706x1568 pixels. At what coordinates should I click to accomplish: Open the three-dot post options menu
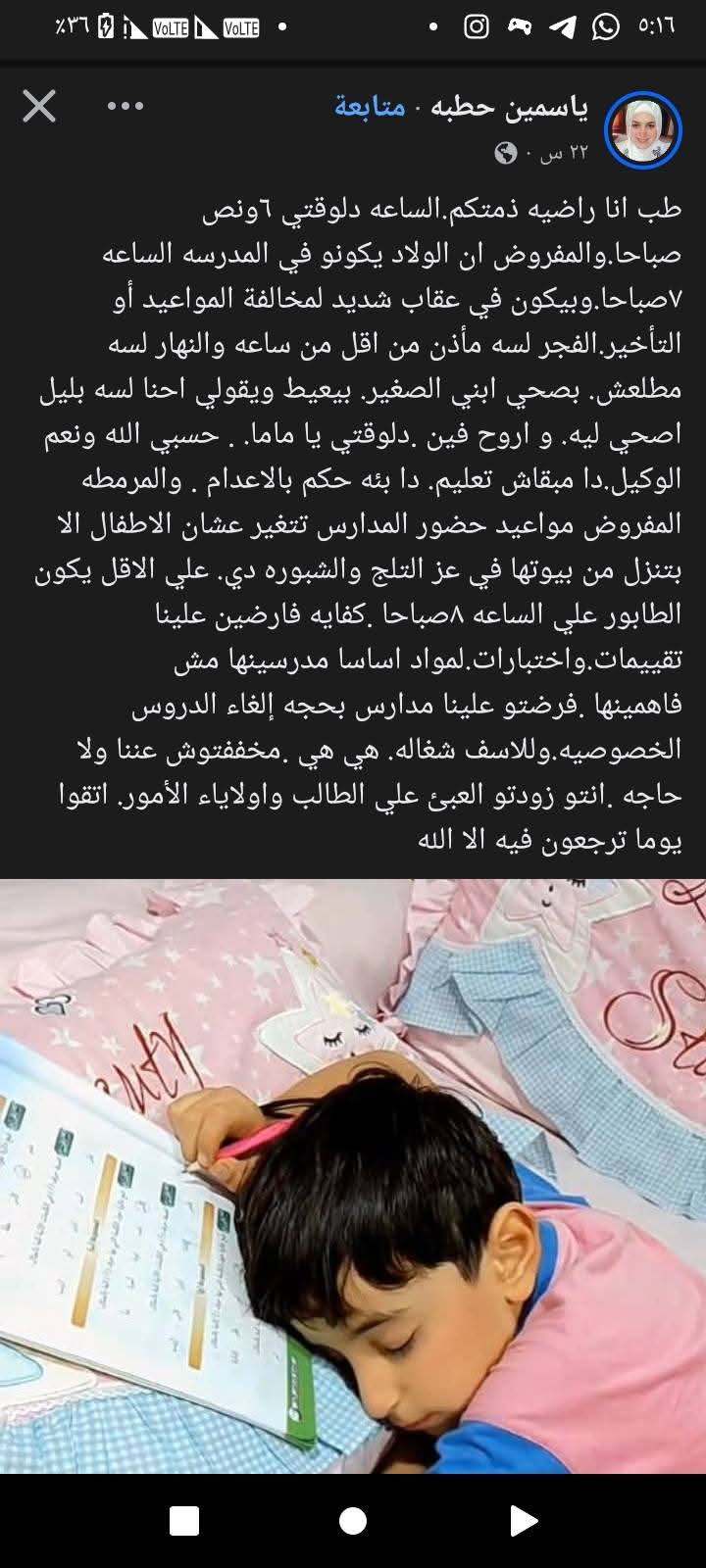[126, 106]
